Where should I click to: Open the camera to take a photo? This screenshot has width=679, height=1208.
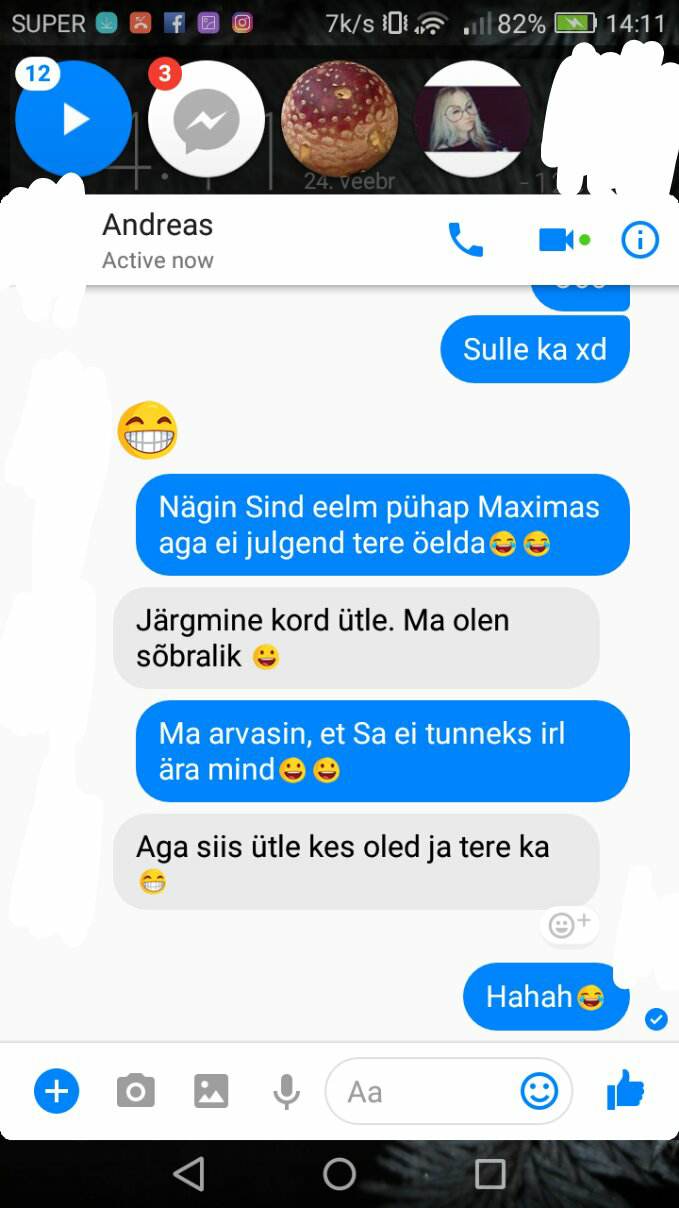pyautogui.click(x=135, y=1090)
